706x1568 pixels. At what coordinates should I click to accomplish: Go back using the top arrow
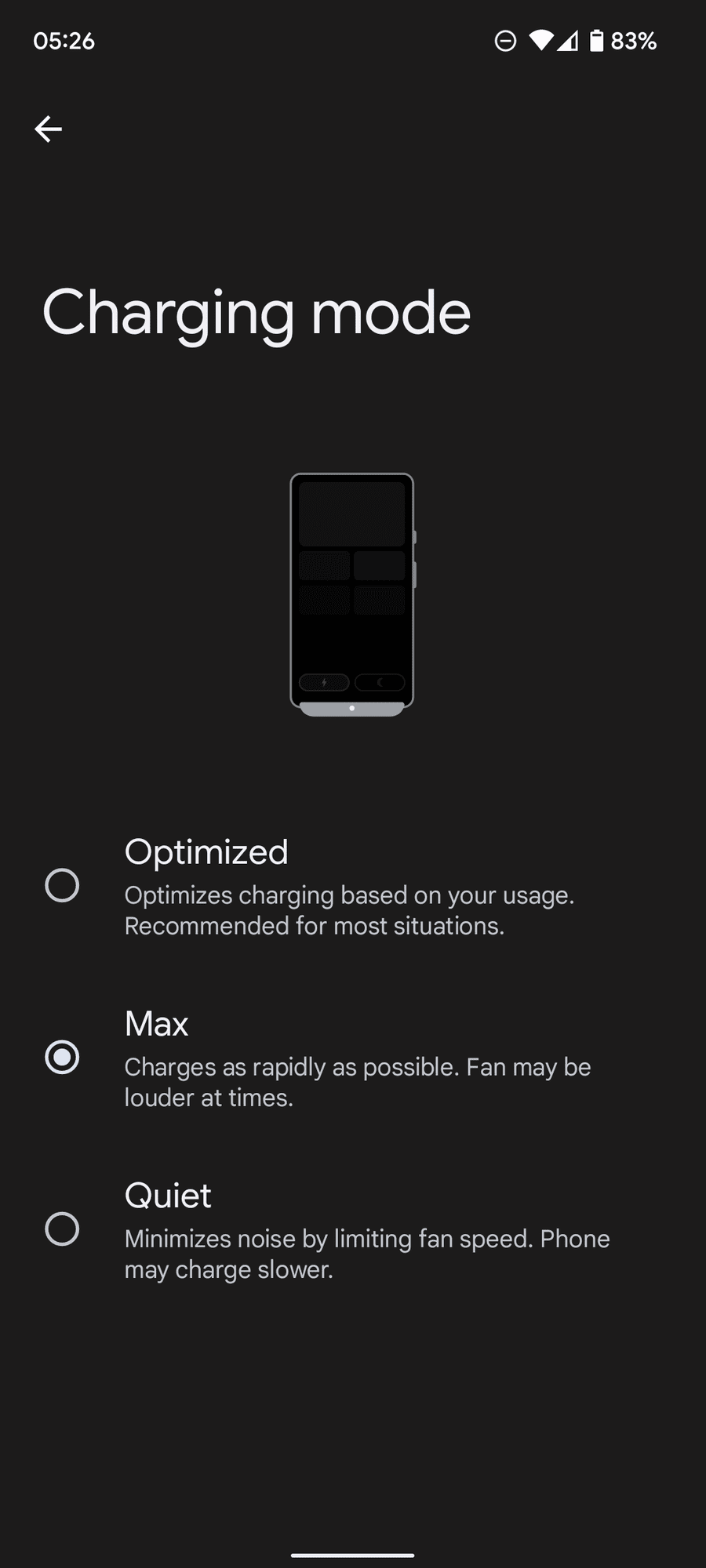[x=48, y=129]
